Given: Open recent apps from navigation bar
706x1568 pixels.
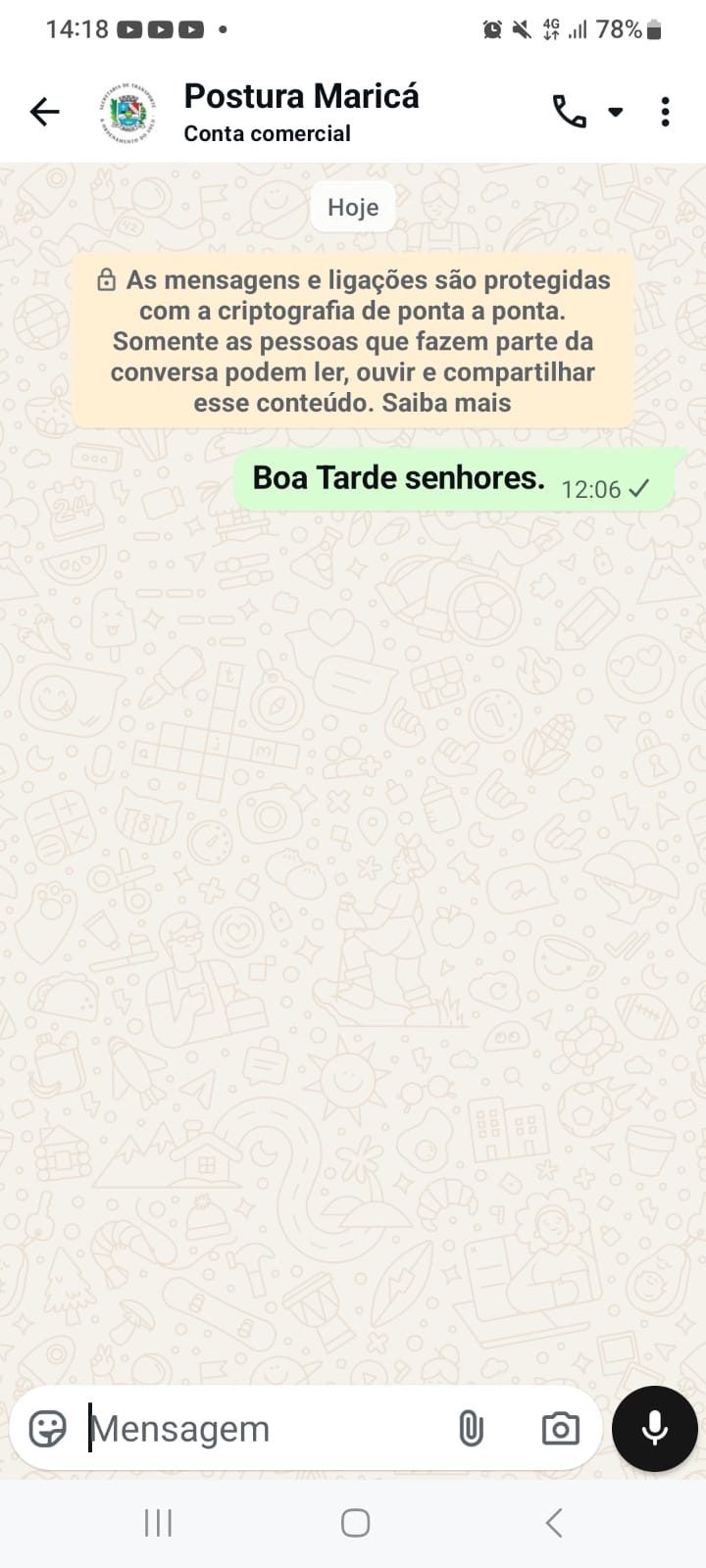Looking at the screenshot, I should pyautogui.click(x=158, y=1523).
